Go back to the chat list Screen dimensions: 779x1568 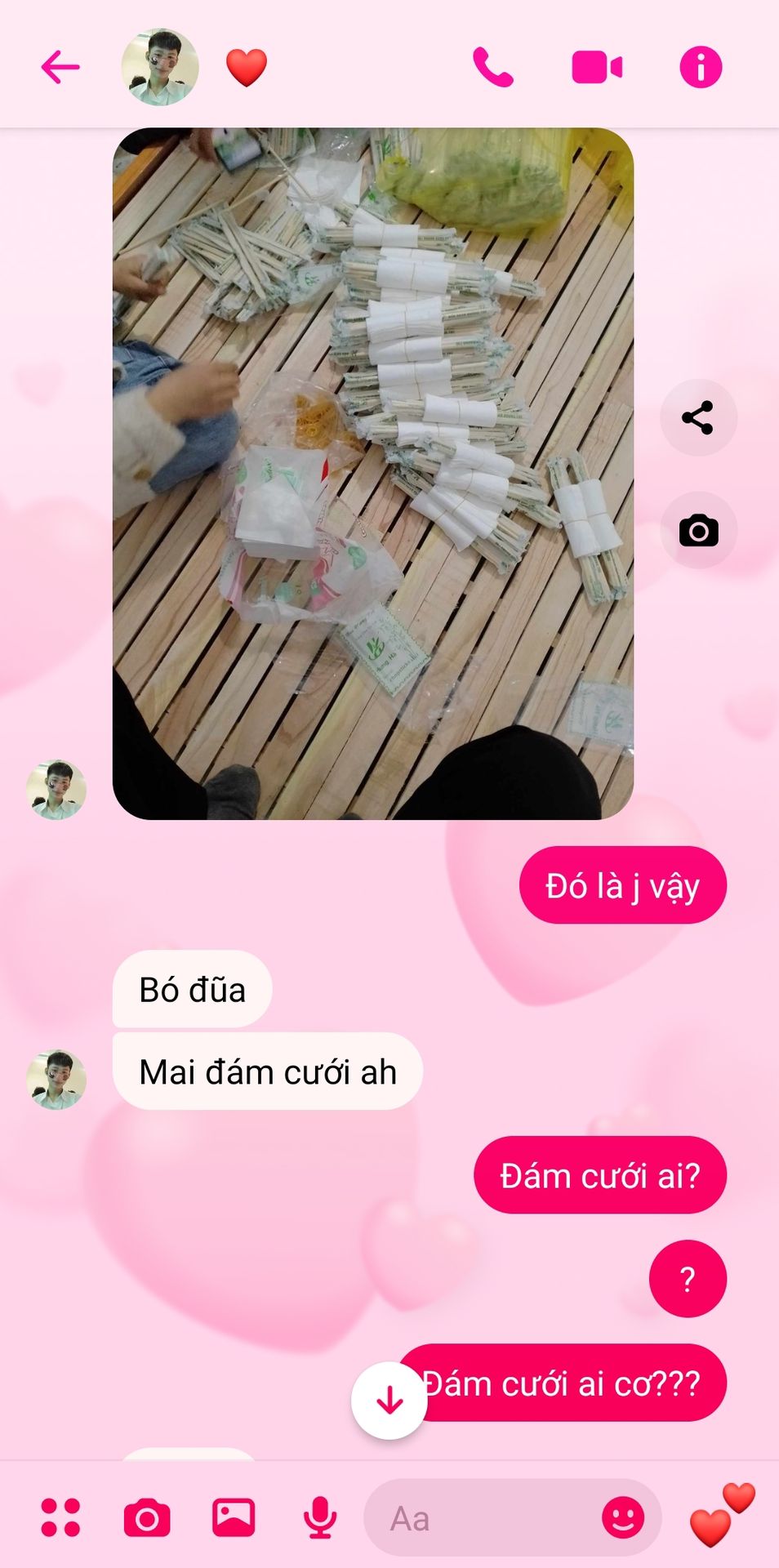[x=60, y=67]
